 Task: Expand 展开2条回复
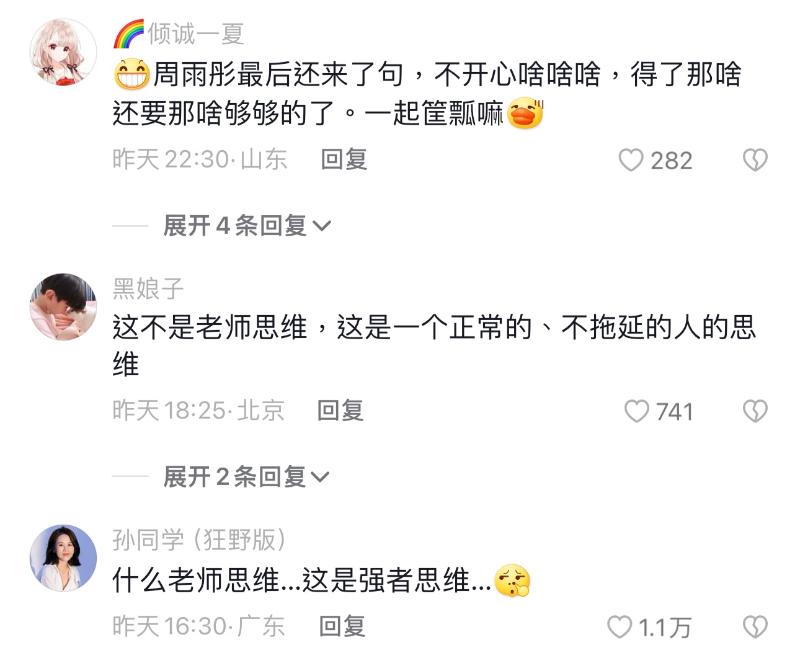(246, 477)
